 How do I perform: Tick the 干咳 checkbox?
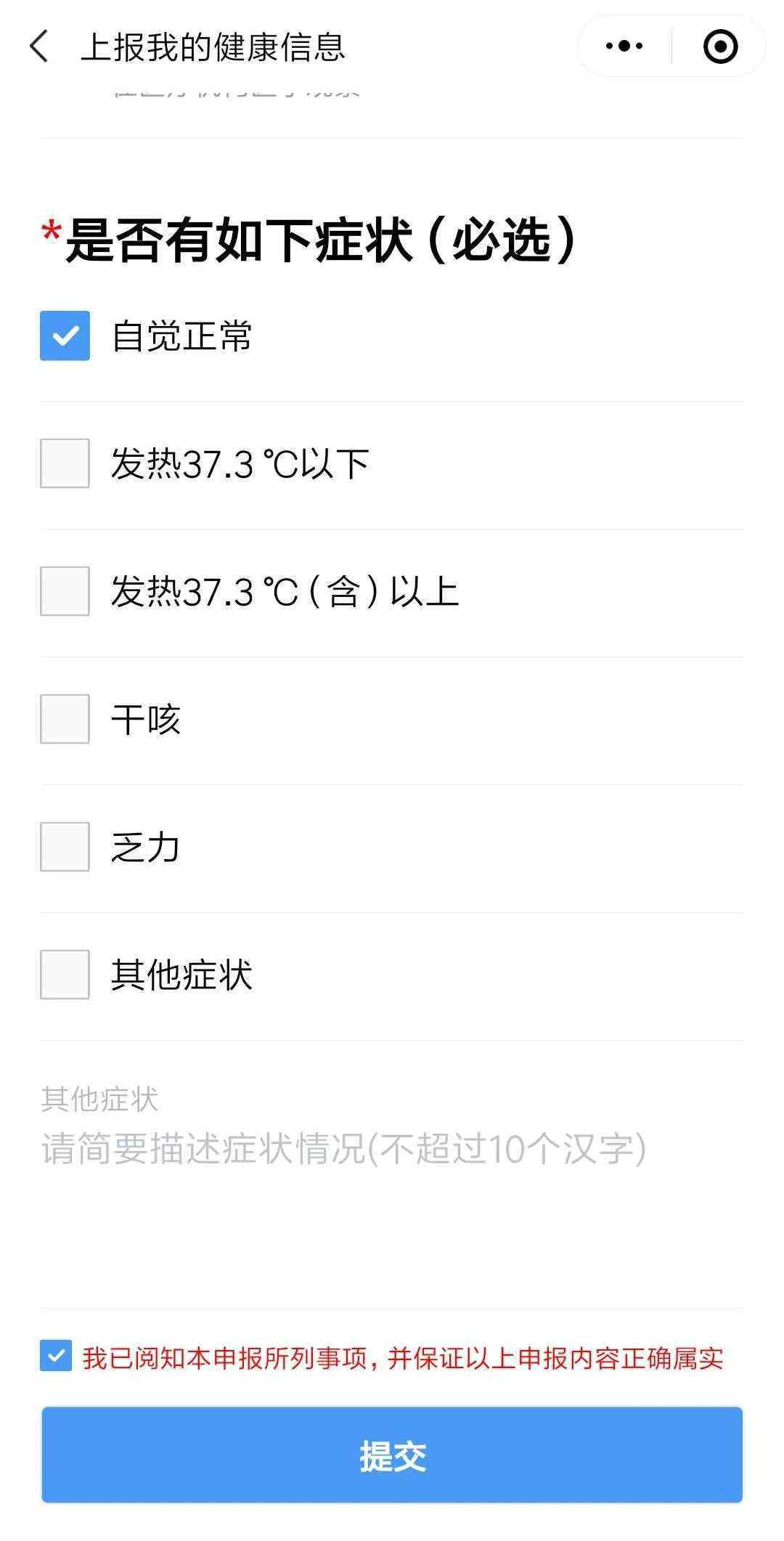65,719
